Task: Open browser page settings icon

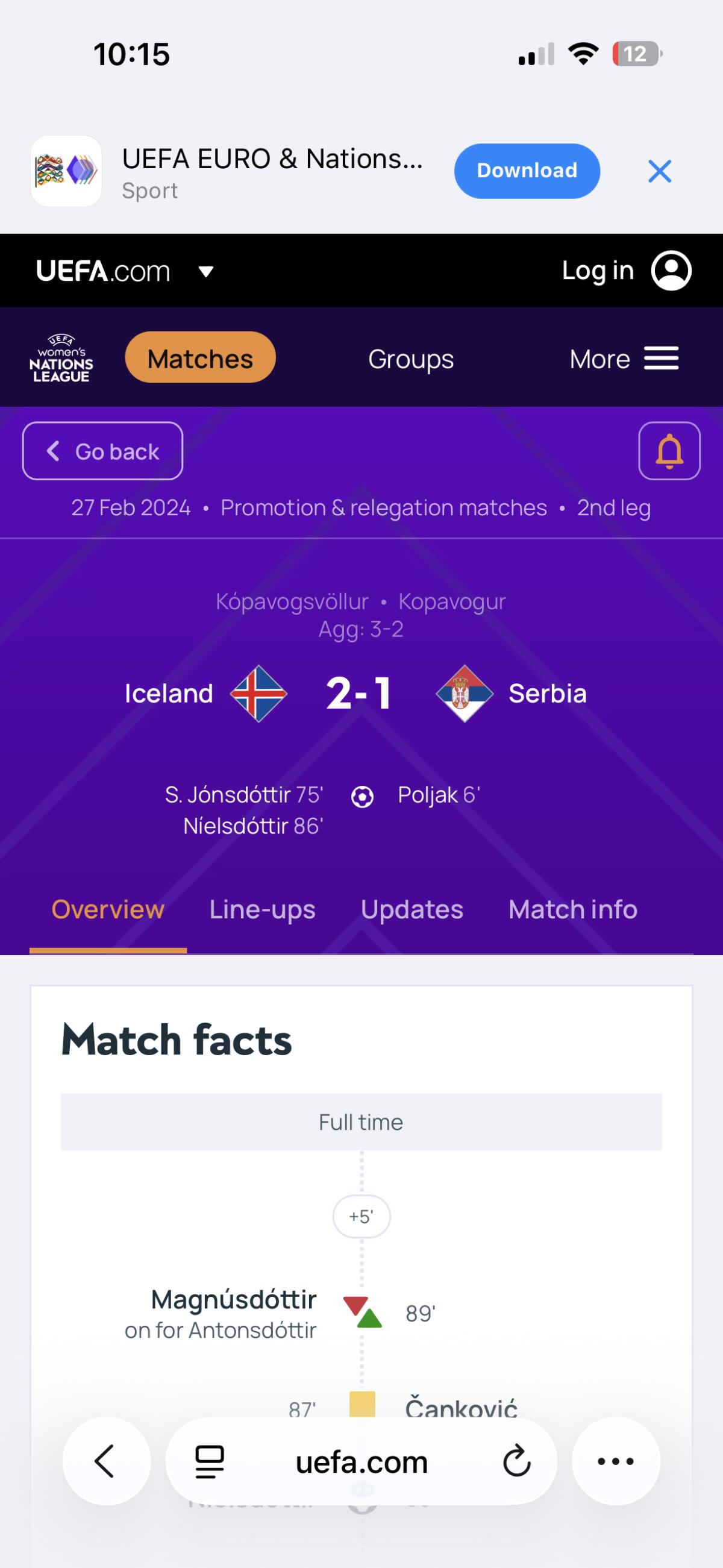Action: click(x=209, y=1461)
